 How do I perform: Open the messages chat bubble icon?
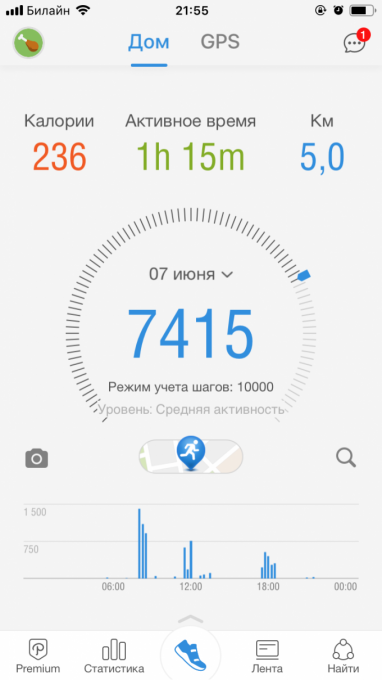[356, 41]
